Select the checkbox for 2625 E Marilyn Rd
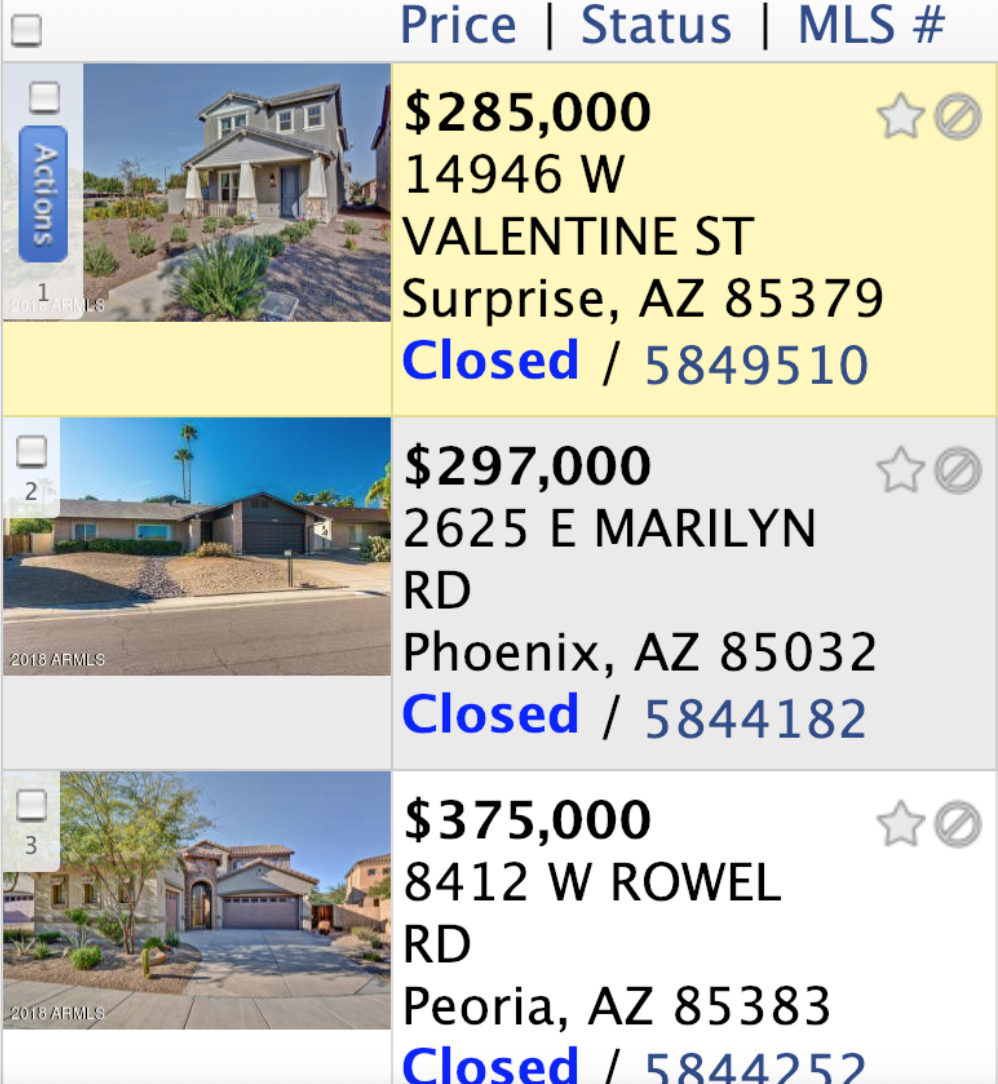 [31, 451]
